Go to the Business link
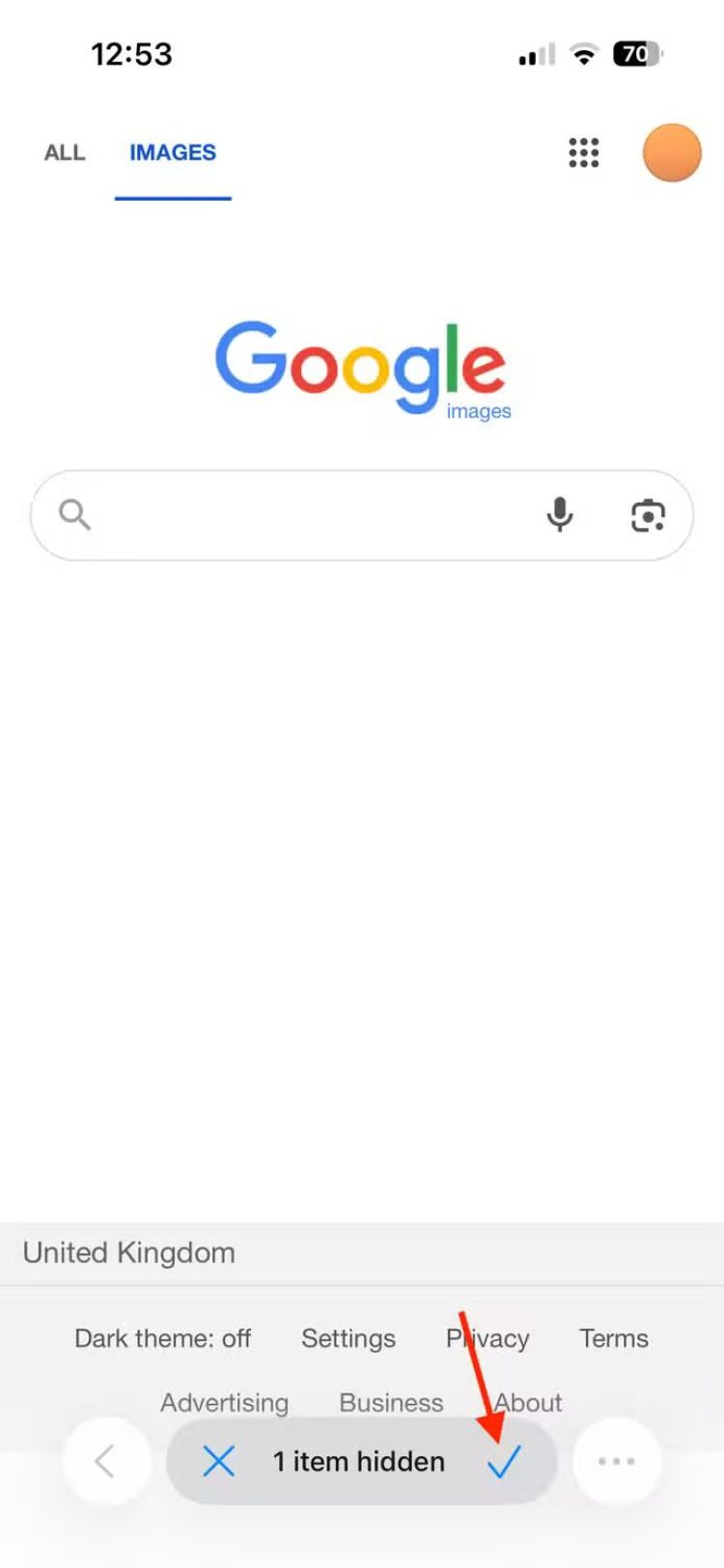The image size is (724, 1568). coord(391,1402)
